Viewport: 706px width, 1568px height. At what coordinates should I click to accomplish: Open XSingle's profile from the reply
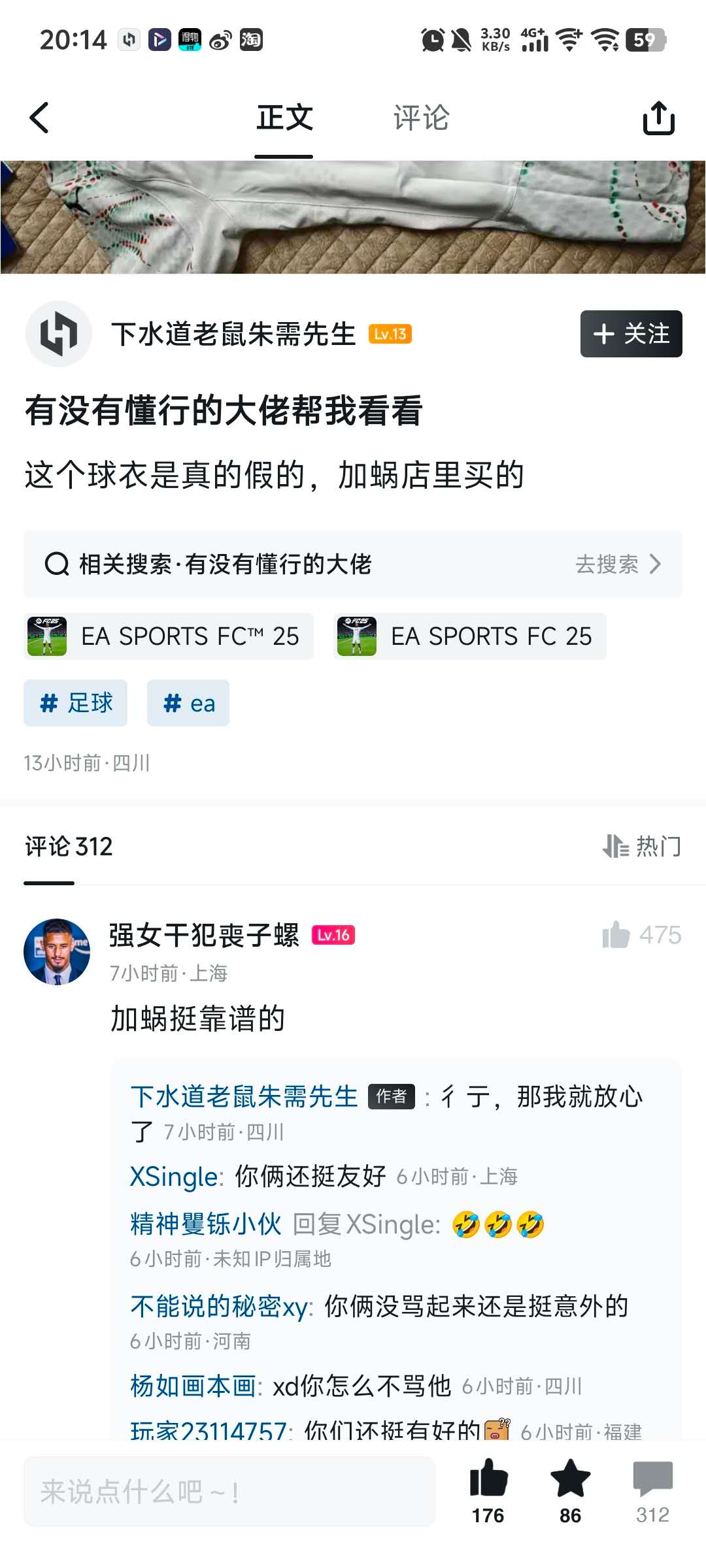click(x=175, y=1177)
